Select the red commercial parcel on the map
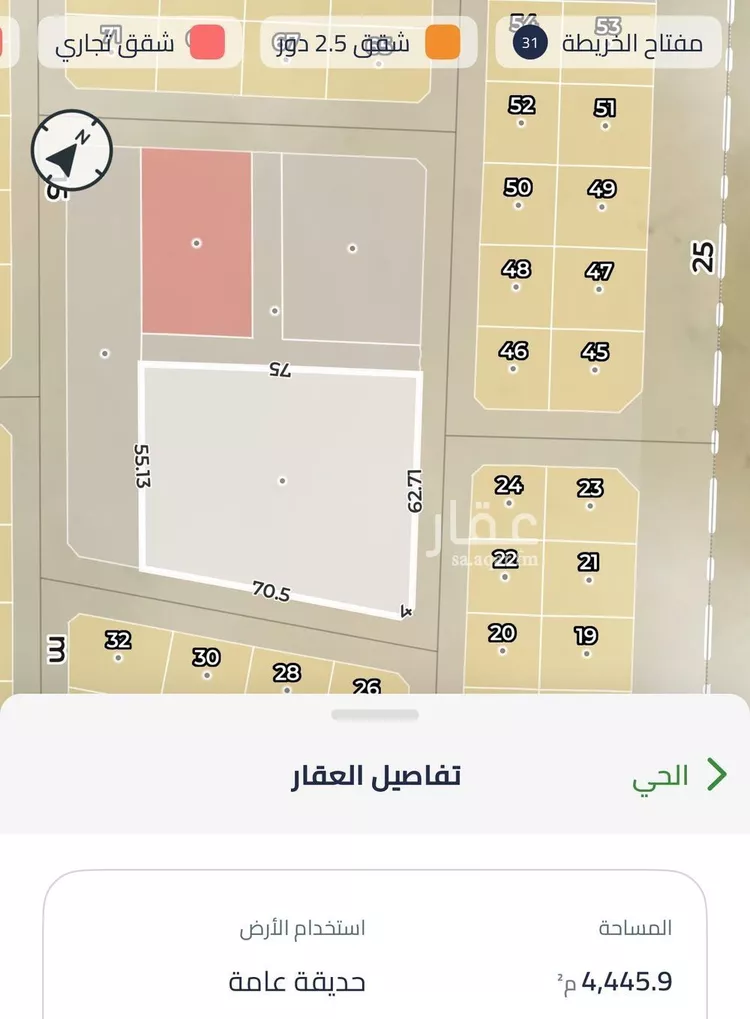Viewport: 750px width, 1019px height. click(x=196, y=242)
